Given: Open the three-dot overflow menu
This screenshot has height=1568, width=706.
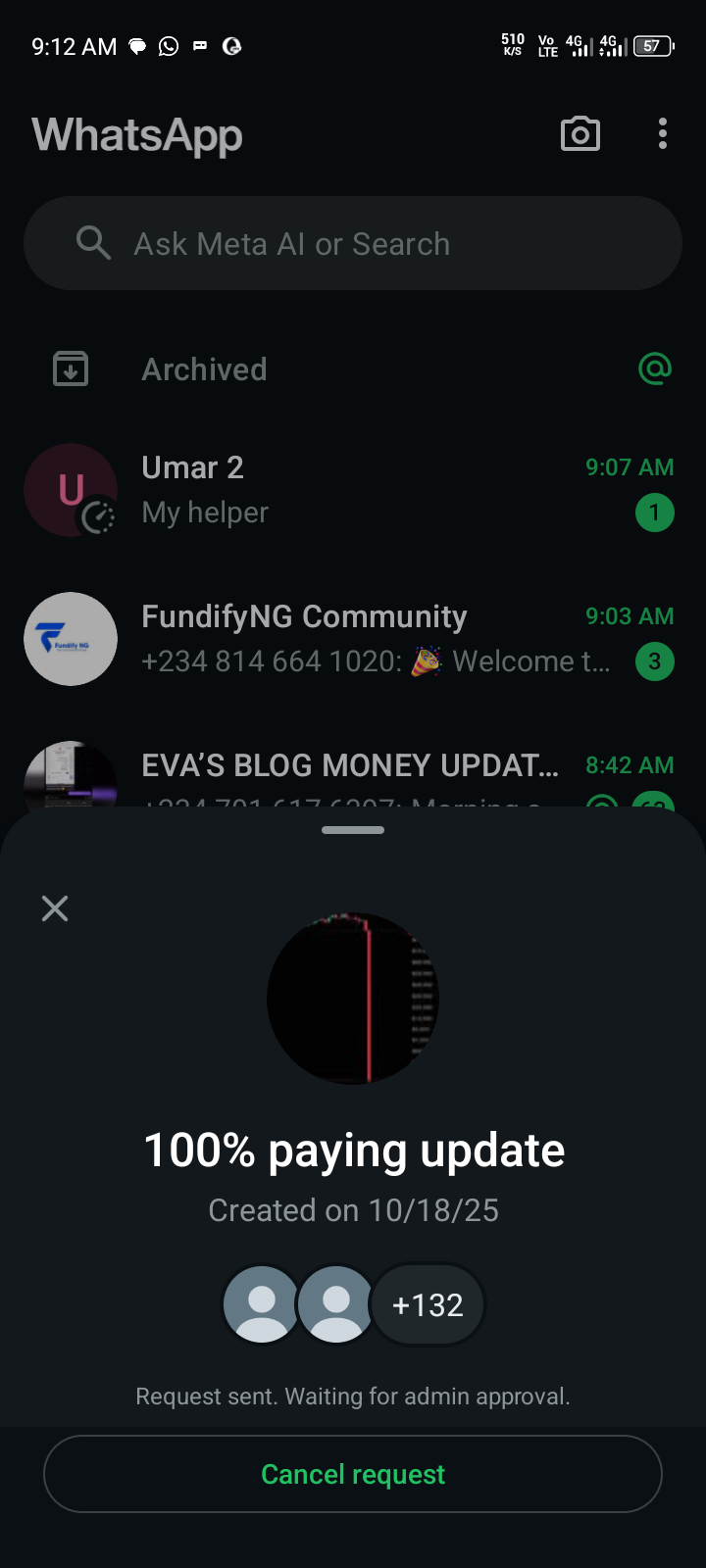Looking at the screenshot, I should click(663, 134).
